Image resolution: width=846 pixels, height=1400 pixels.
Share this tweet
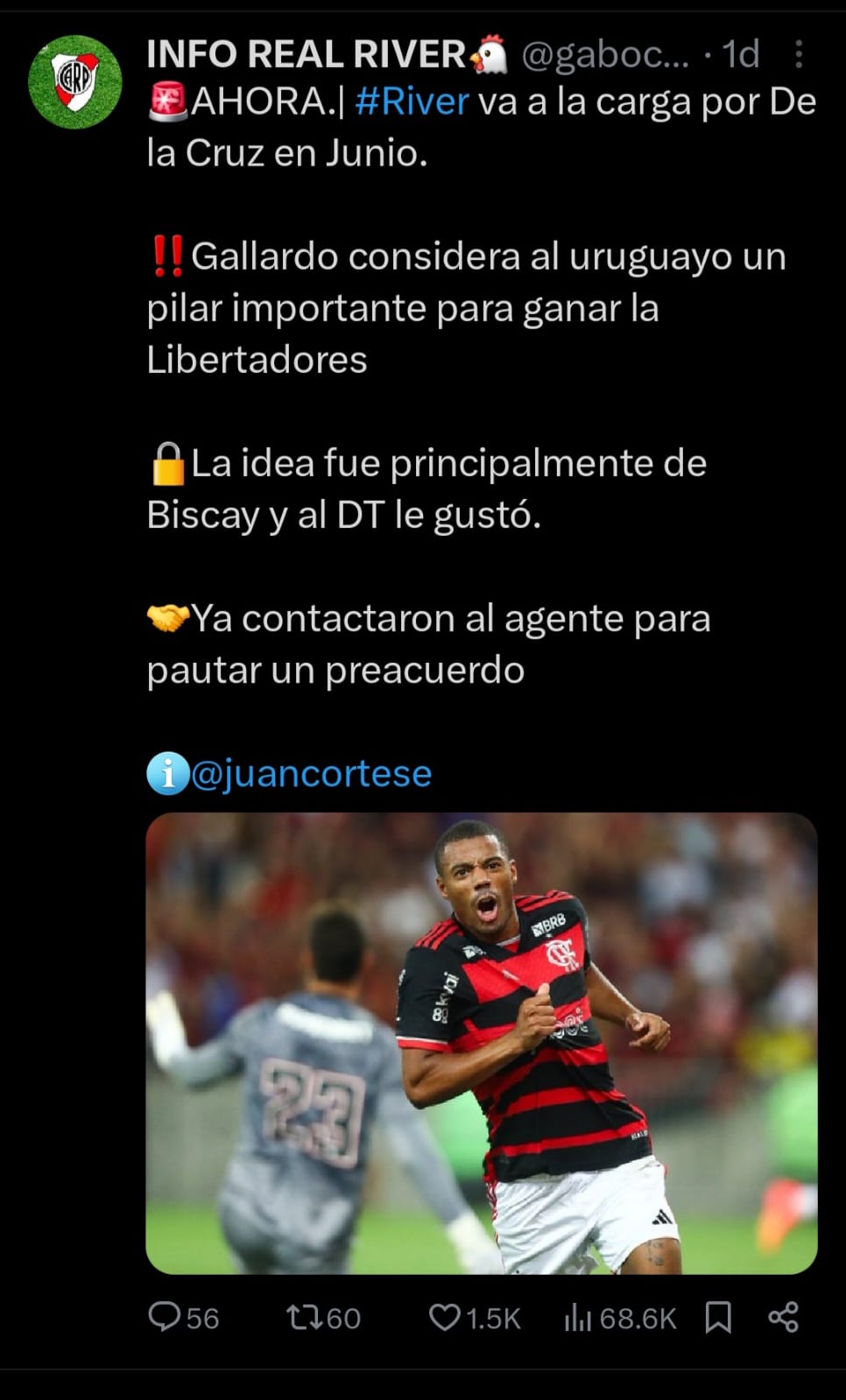[x=783, y=1317]
